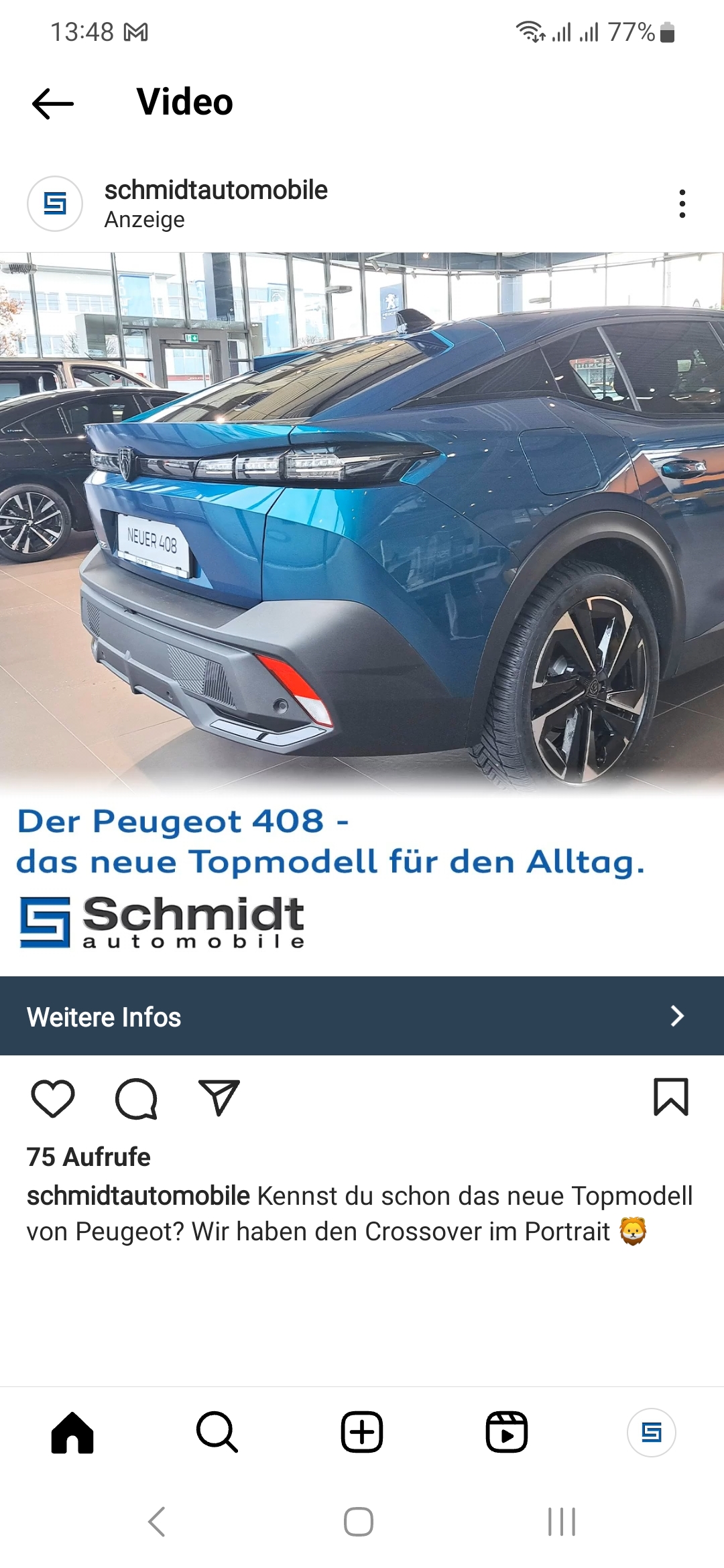Viewport: 724px width, 1568px height.
Task: Open your profile tab in the bottom bar
Action: 651,1432
